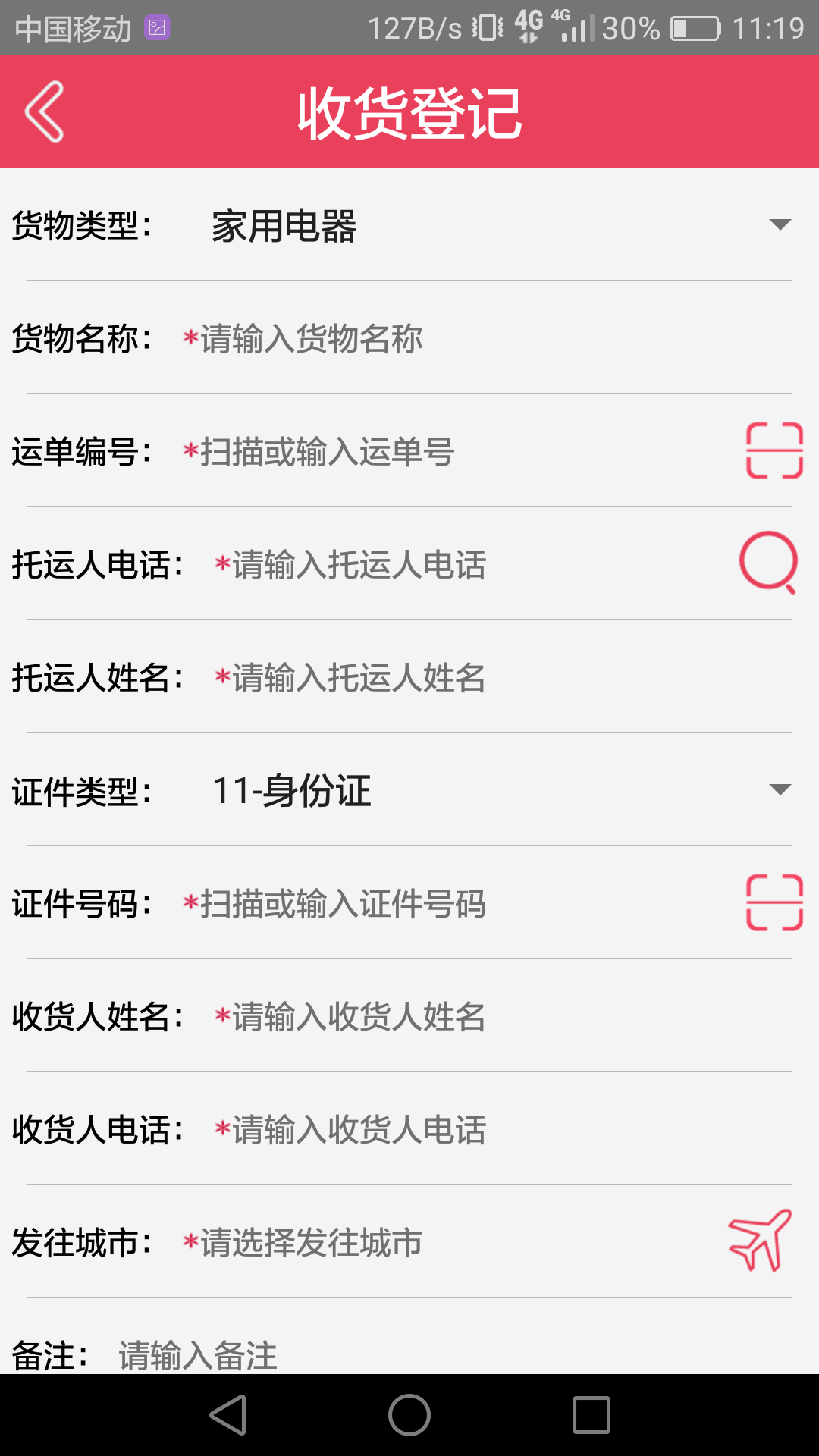This screenshot has width=819, height=1456.
Task: Go back using the header arrow
Action: 44,111
